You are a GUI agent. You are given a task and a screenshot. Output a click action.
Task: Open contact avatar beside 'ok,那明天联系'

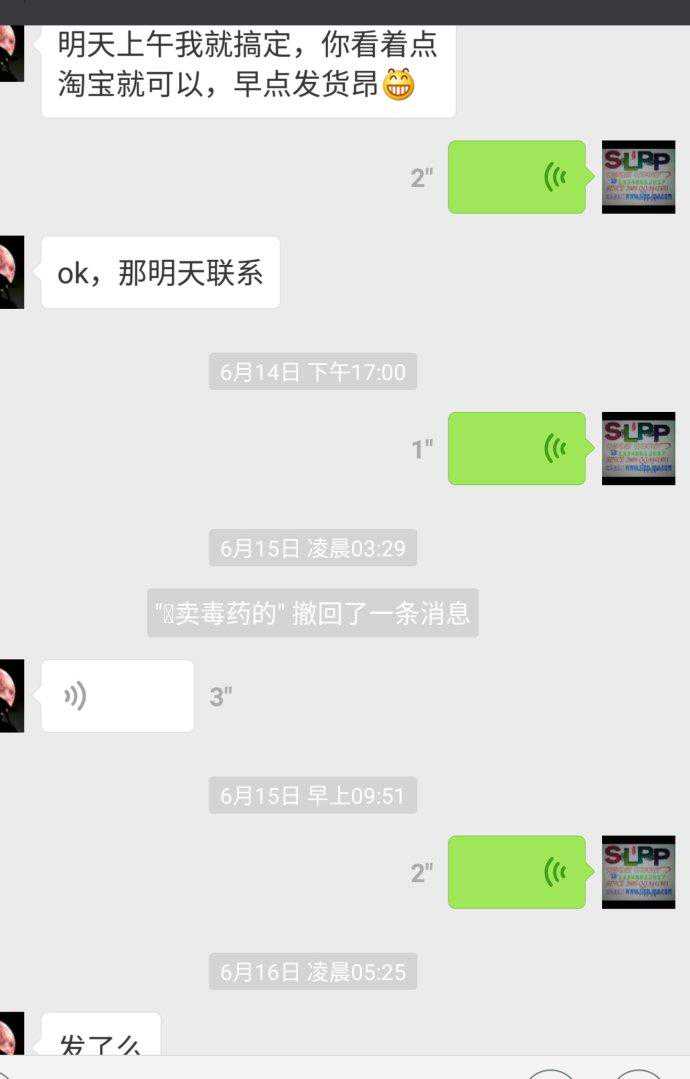click(x=11, y=272)
